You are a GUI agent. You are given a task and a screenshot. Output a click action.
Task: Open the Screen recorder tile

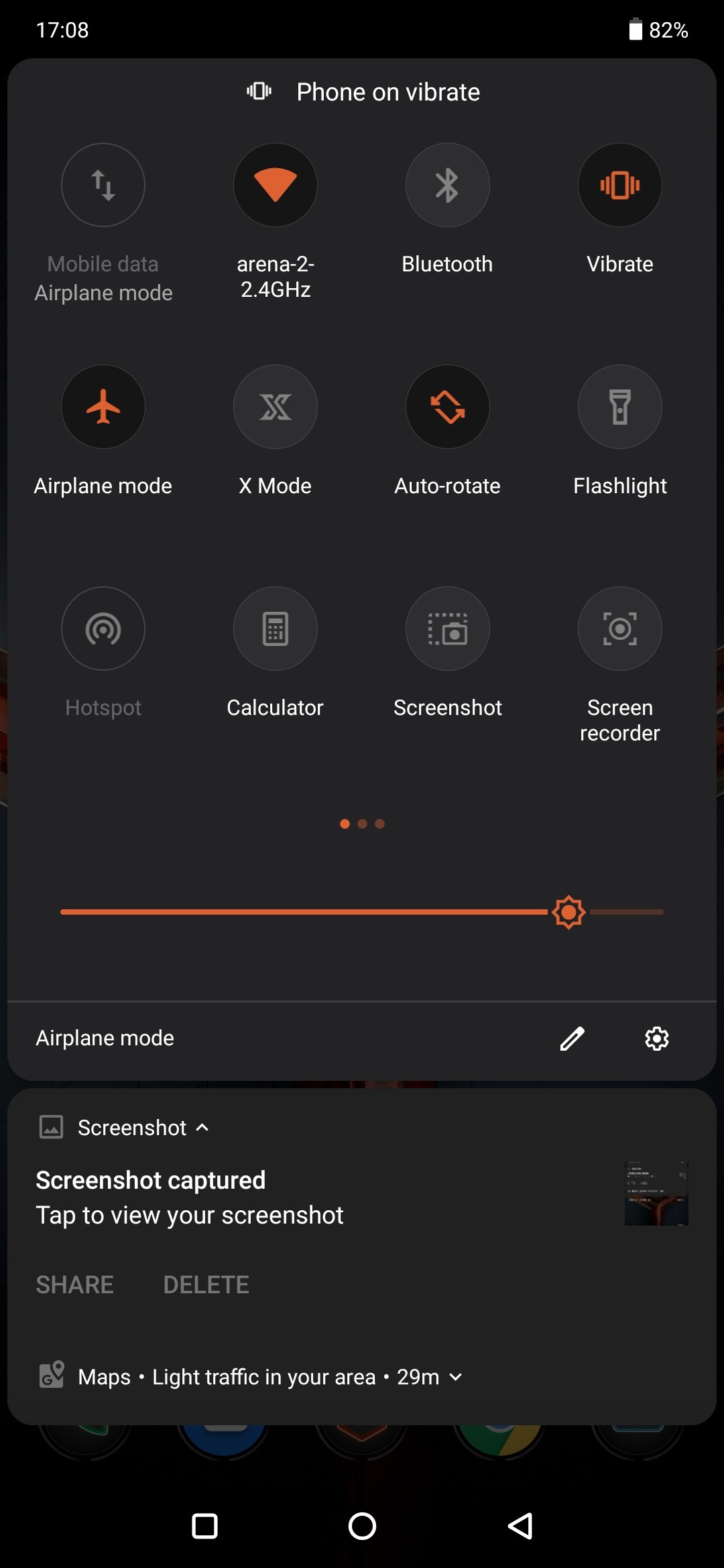click(x=619, y=629)
